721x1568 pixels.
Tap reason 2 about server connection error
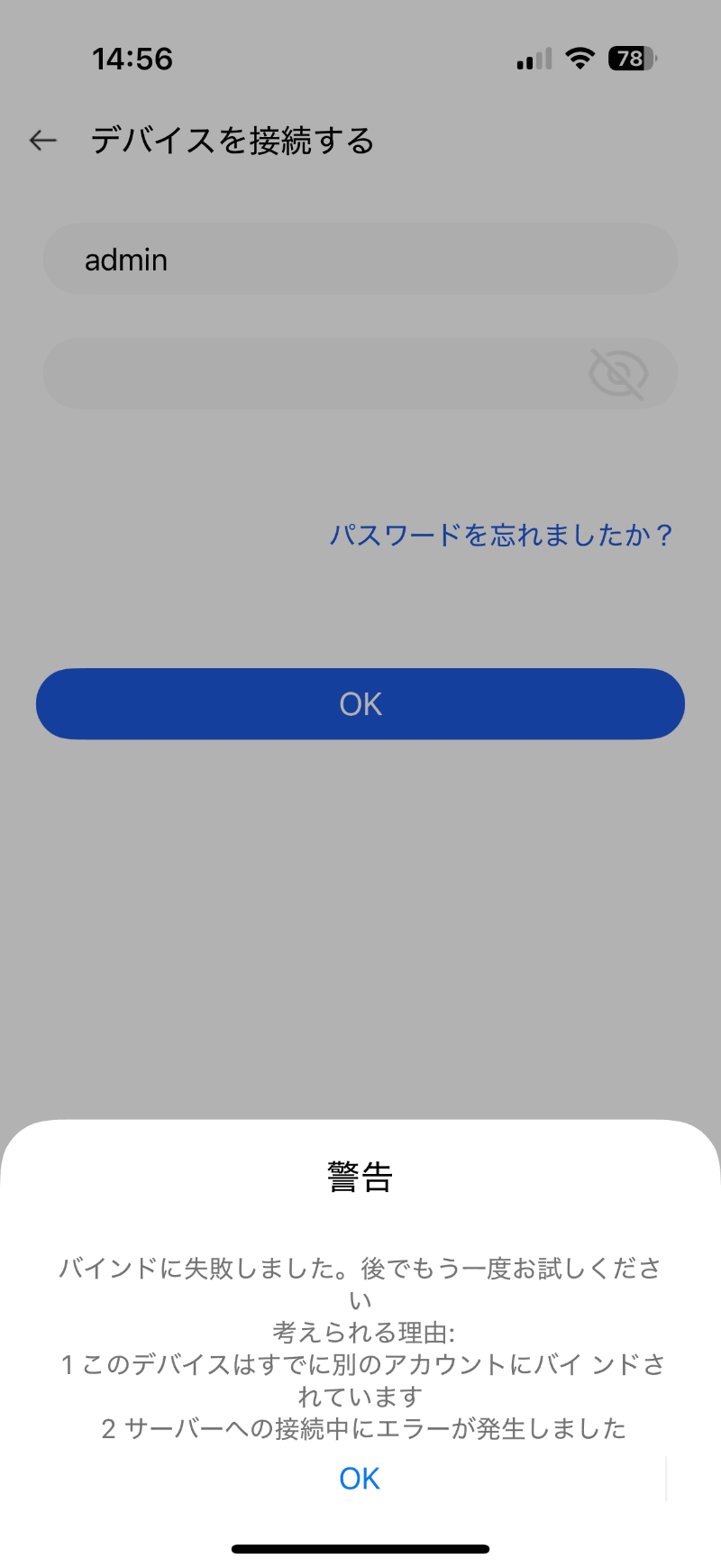tap(359, 1428)
